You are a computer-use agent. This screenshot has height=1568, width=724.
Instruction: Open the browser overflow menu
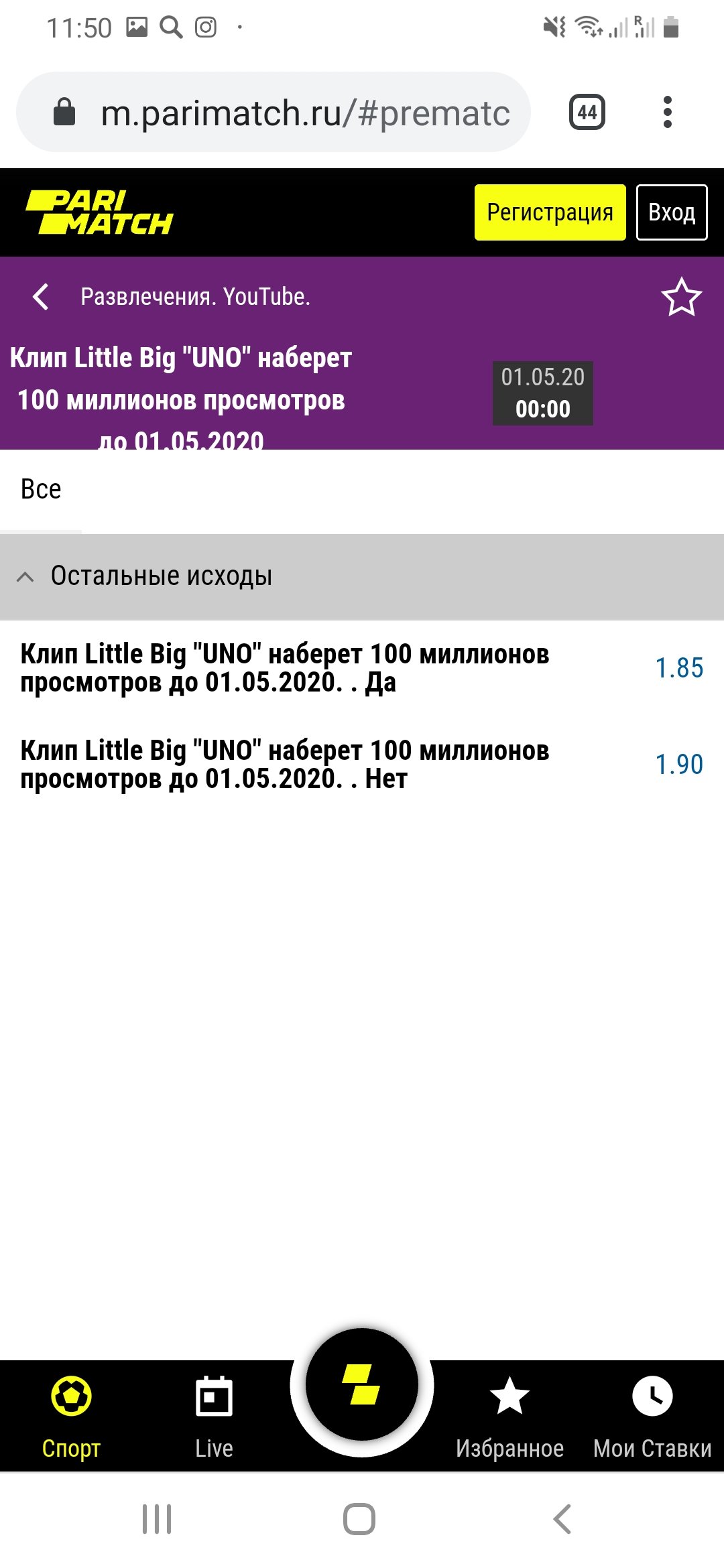[x=667, y=113]
